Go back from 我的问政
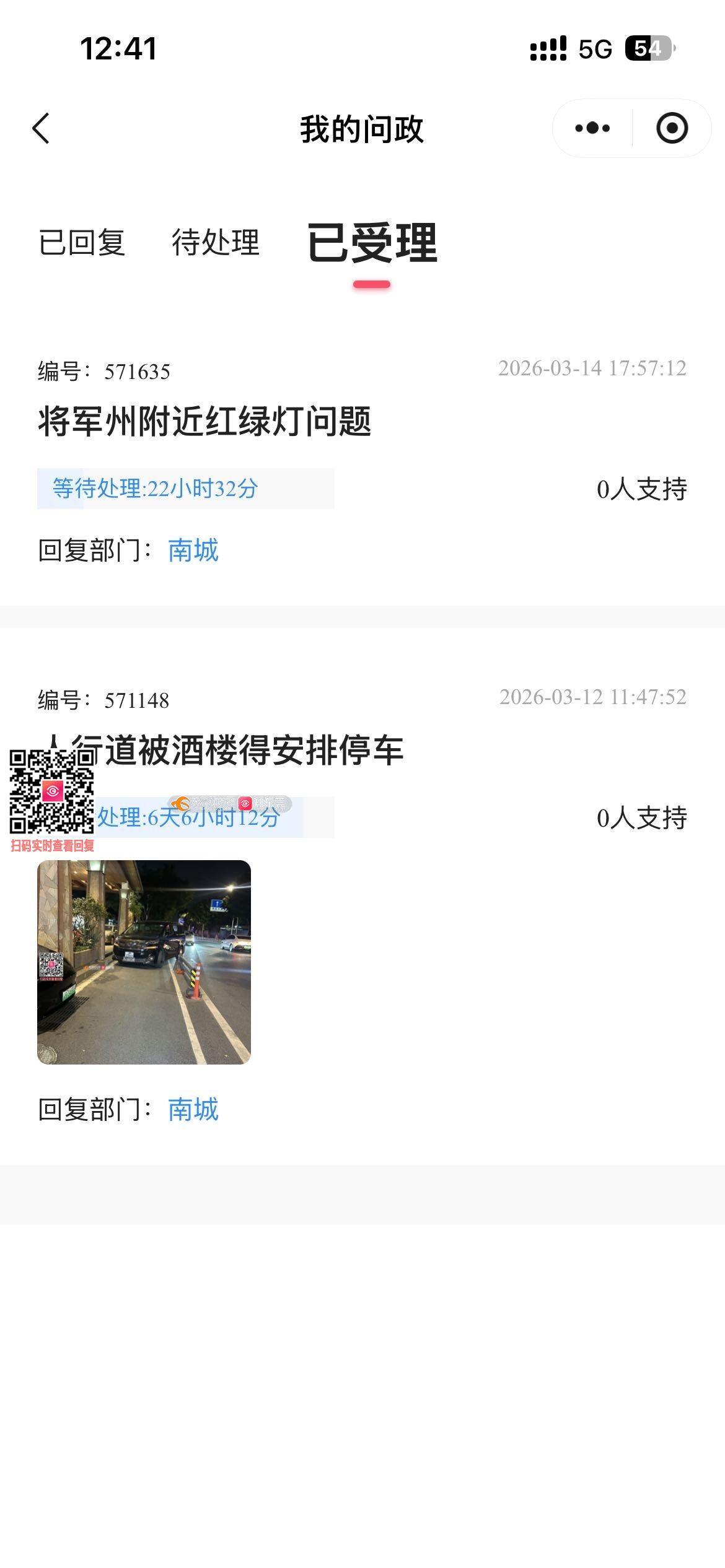The height and width of the screenshot is (1568, 725). click(41, 129)
